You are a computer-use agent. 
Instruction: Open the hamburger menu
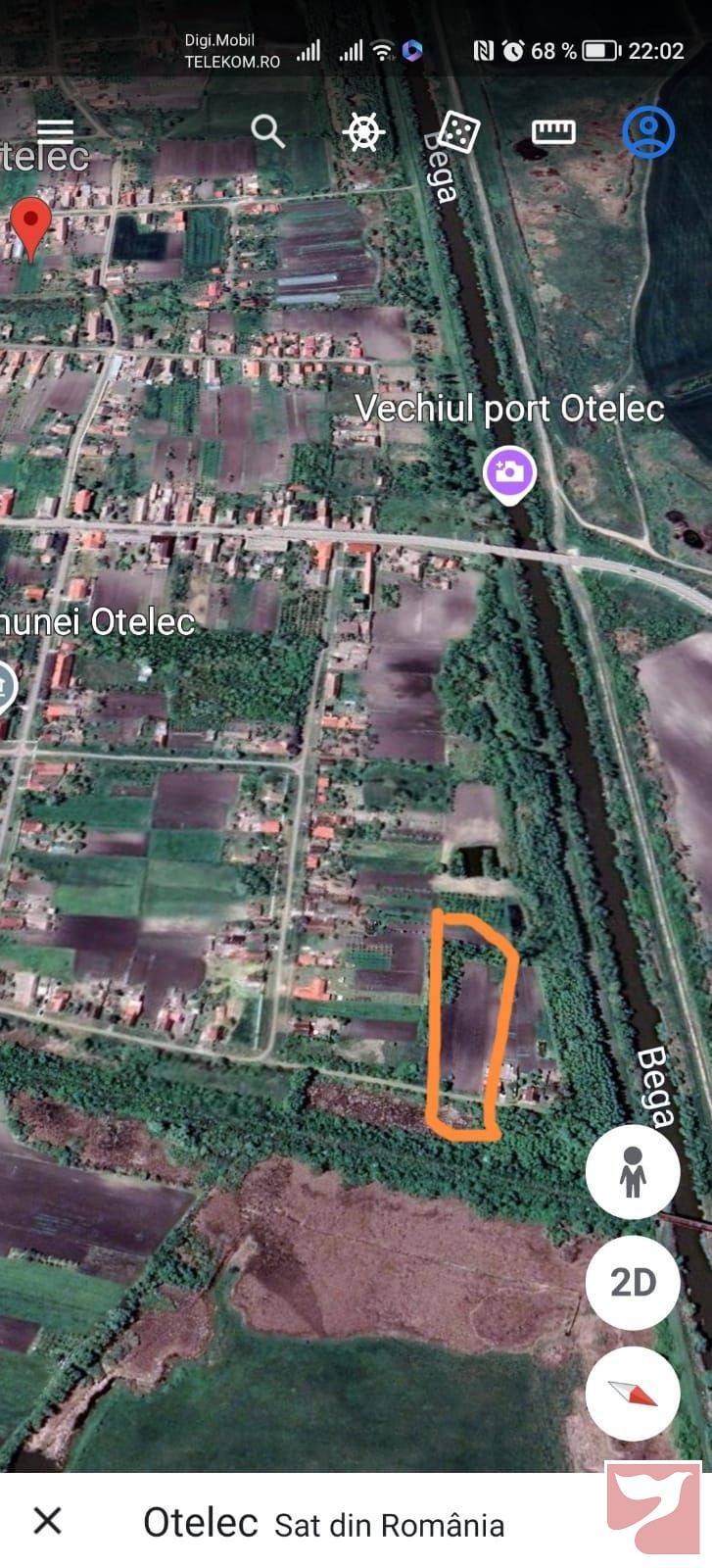56,130
